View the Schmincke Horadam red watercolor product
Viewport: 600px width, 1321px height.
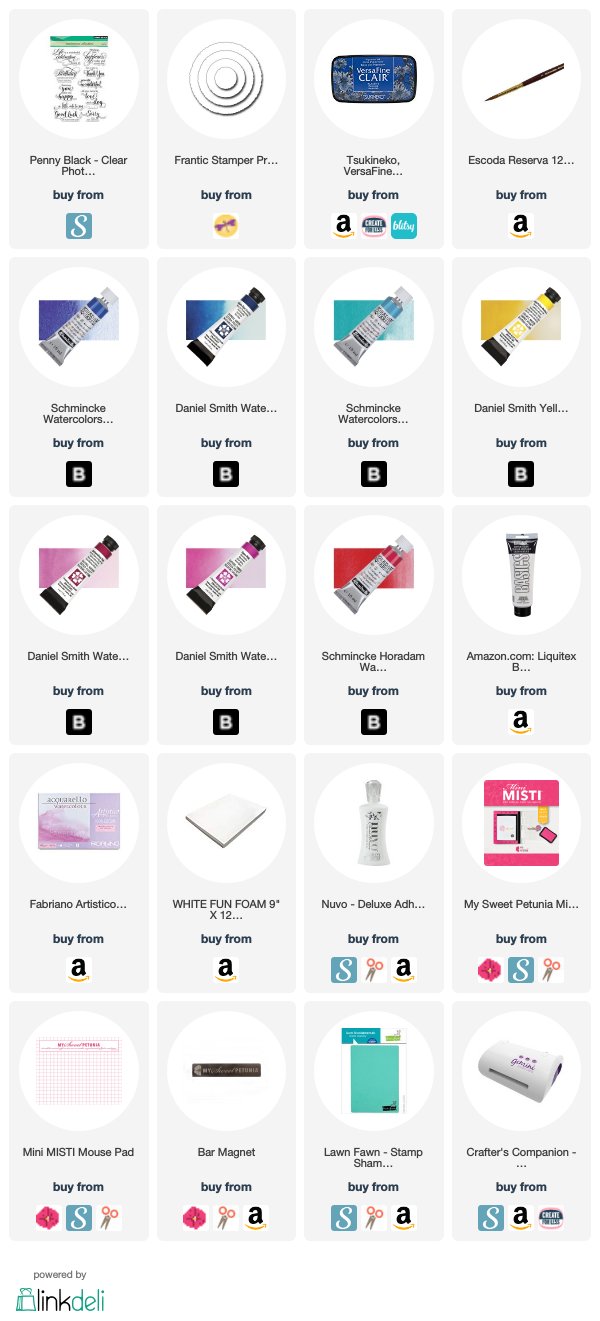click(x=374, y=573)
